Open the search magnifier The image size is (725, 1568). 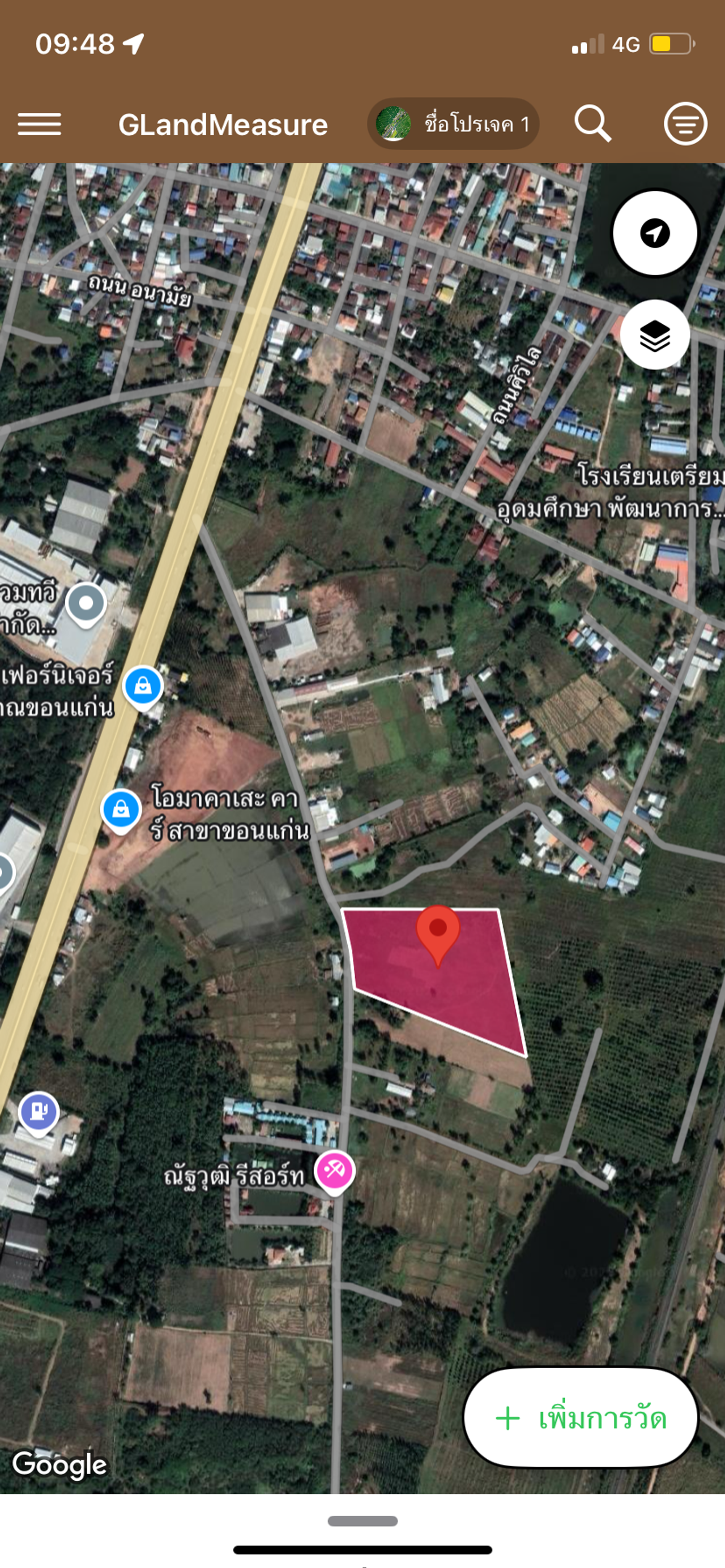tap(592, 124)
